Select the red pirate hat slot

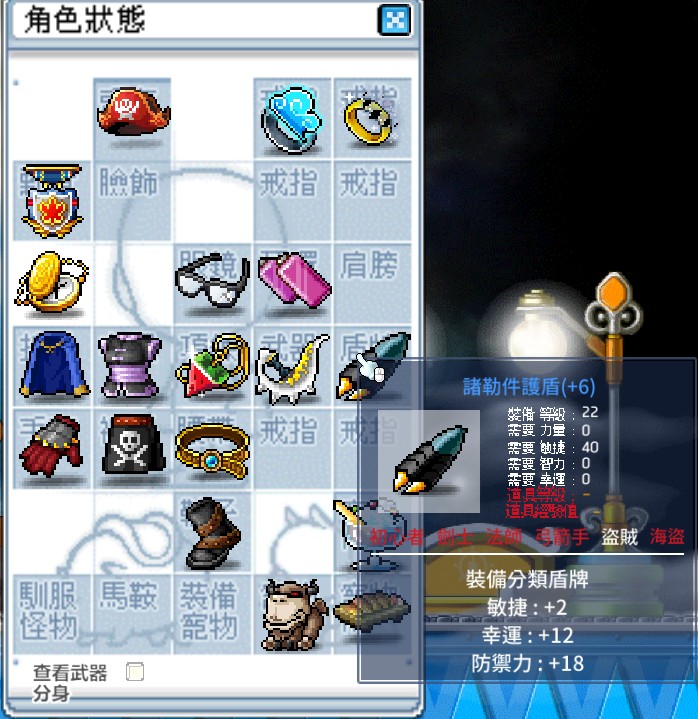coord(131,114)
